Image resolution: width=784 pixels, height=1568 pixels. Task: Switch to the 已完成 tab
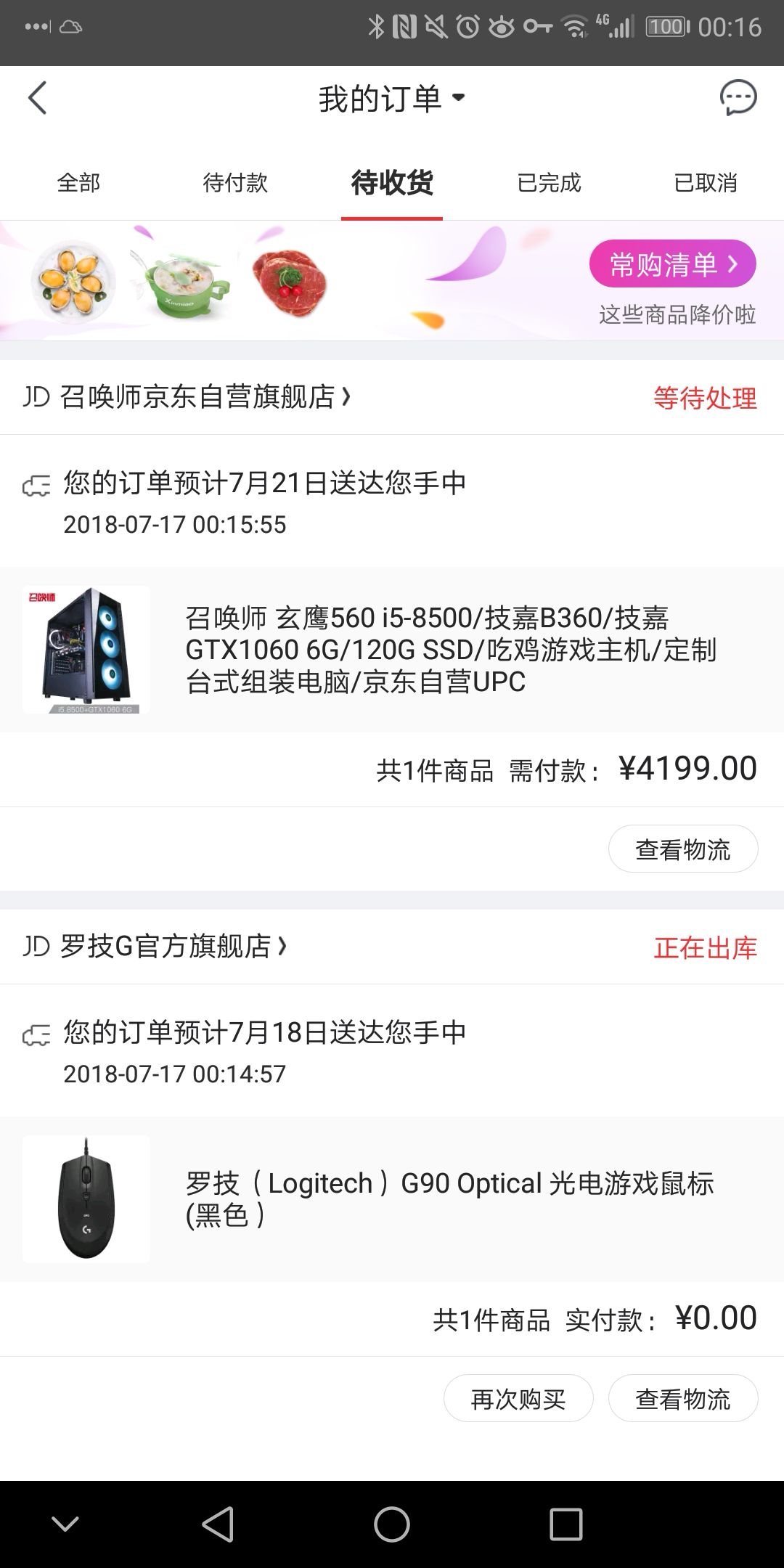click(x=550, y=184)
